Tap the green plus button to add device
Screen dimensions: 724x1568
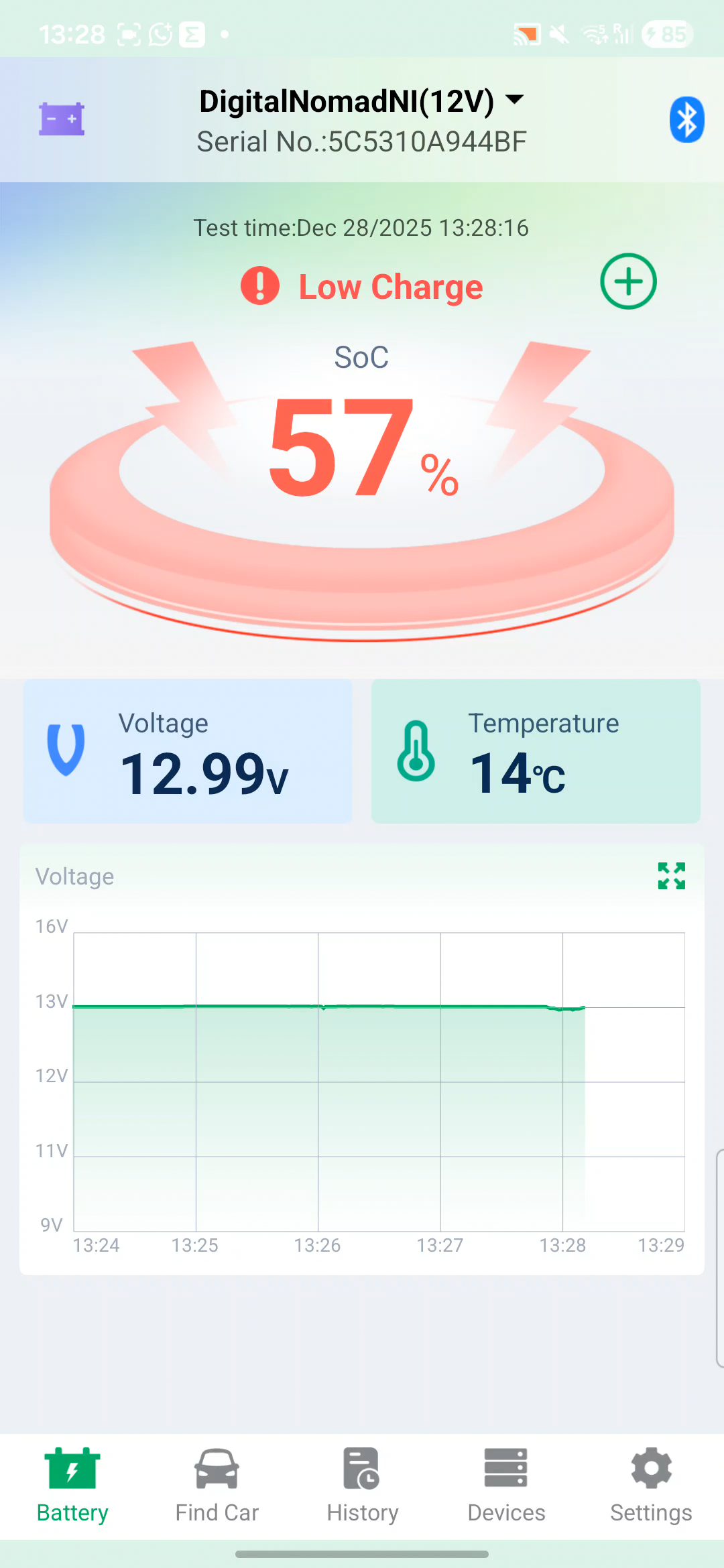pyautogui.click(x=628, y=281)
